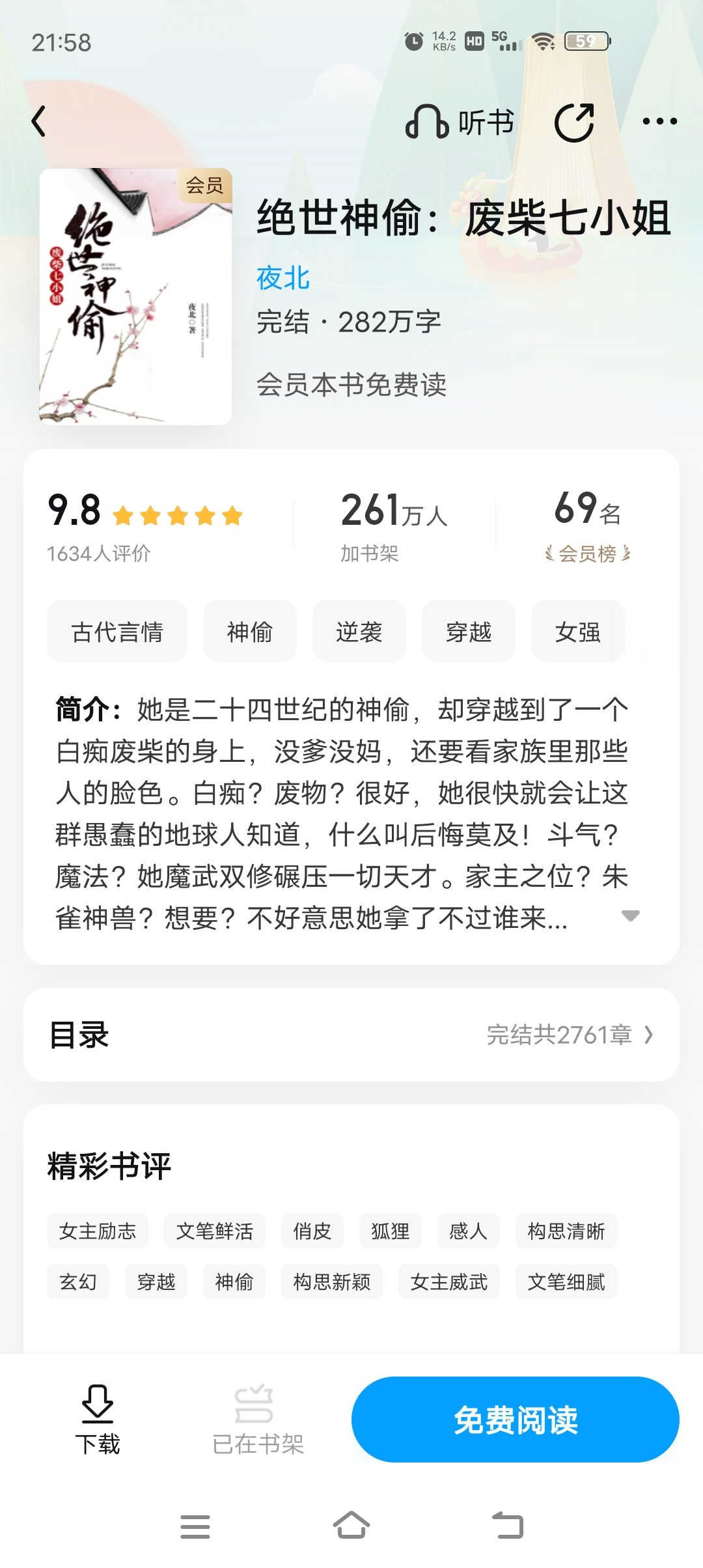Filter reviews by 女主励志
The height and width of the screenshot is (1568, 703).
tap(98, 1231)
